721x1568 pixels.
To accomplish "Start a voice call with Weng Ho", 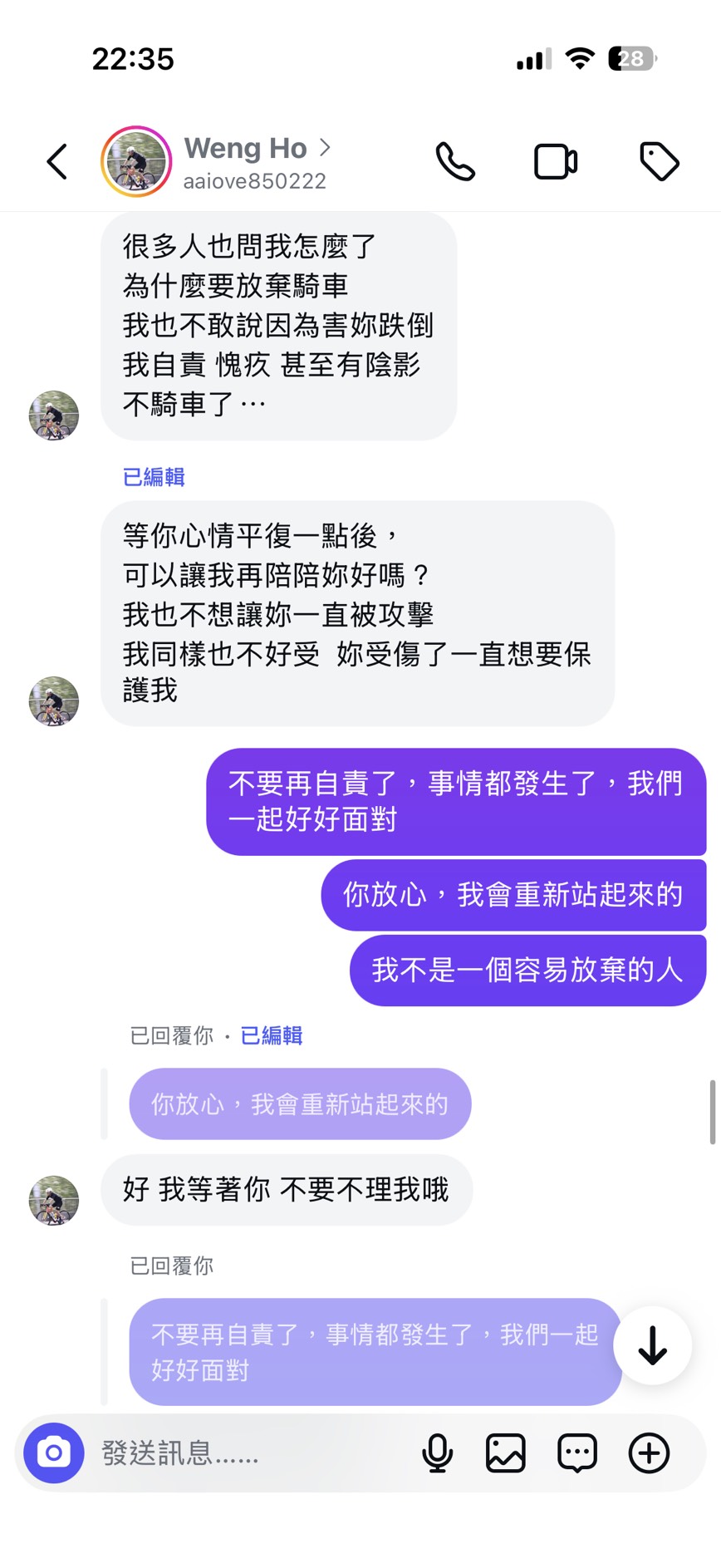I will tap(455, 161).
